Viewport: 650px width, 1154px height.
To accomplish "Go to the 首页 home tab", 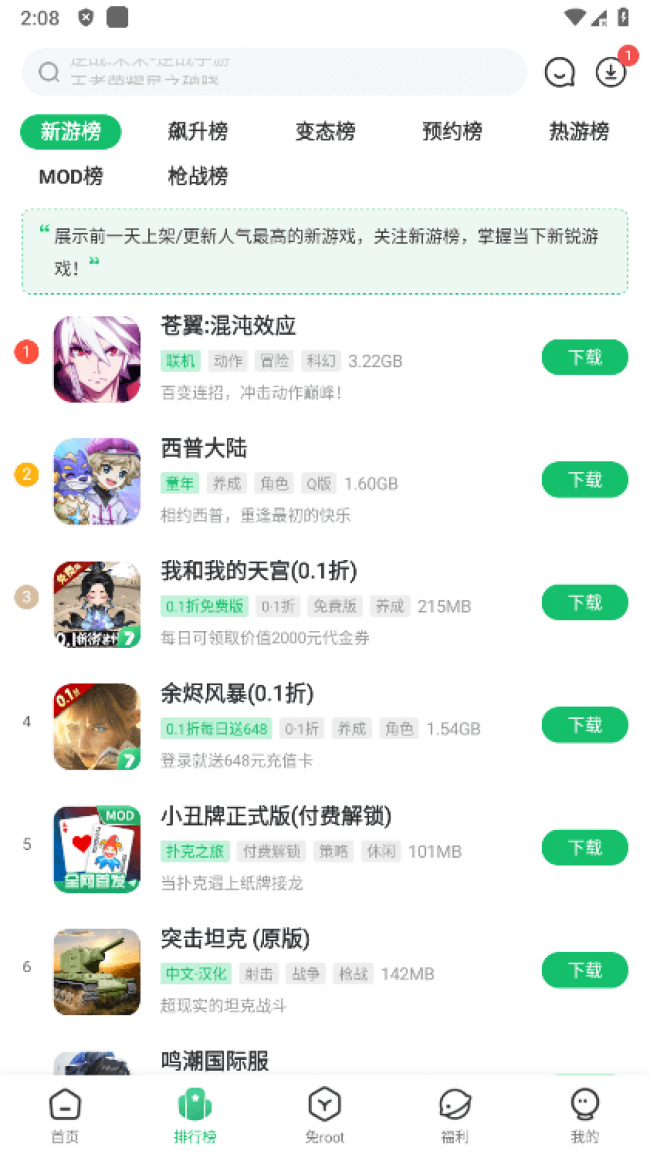I will [65, 1115].
